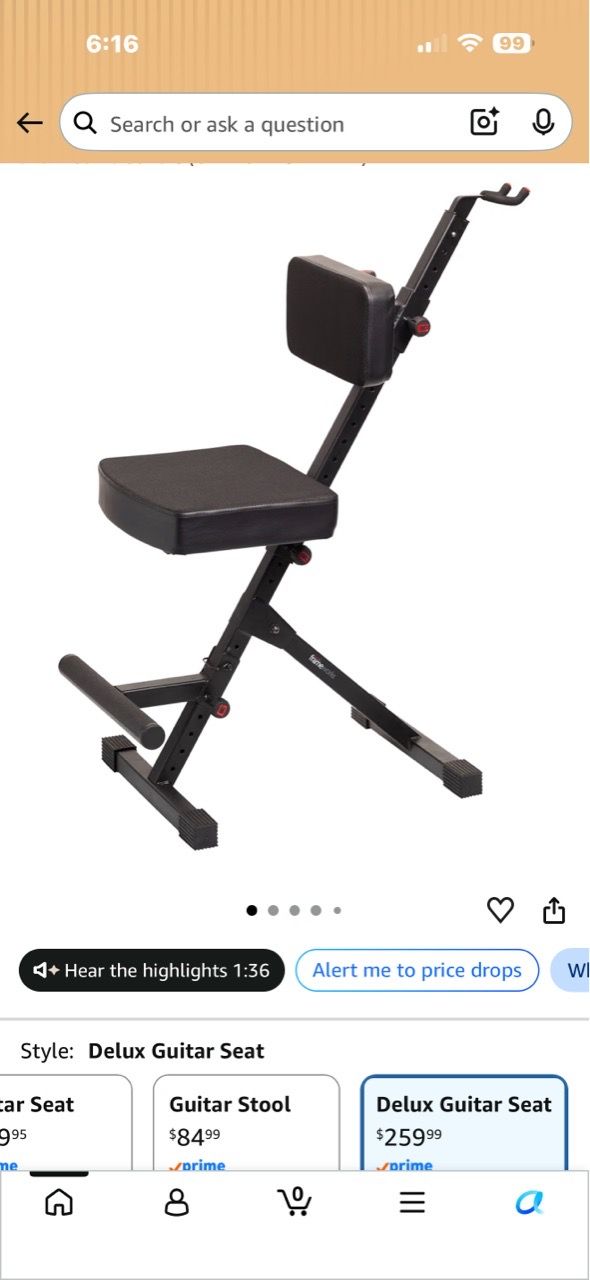Play Hear the highlights audio
Viewport: 590px width, 1280px height.
(151, 970)
